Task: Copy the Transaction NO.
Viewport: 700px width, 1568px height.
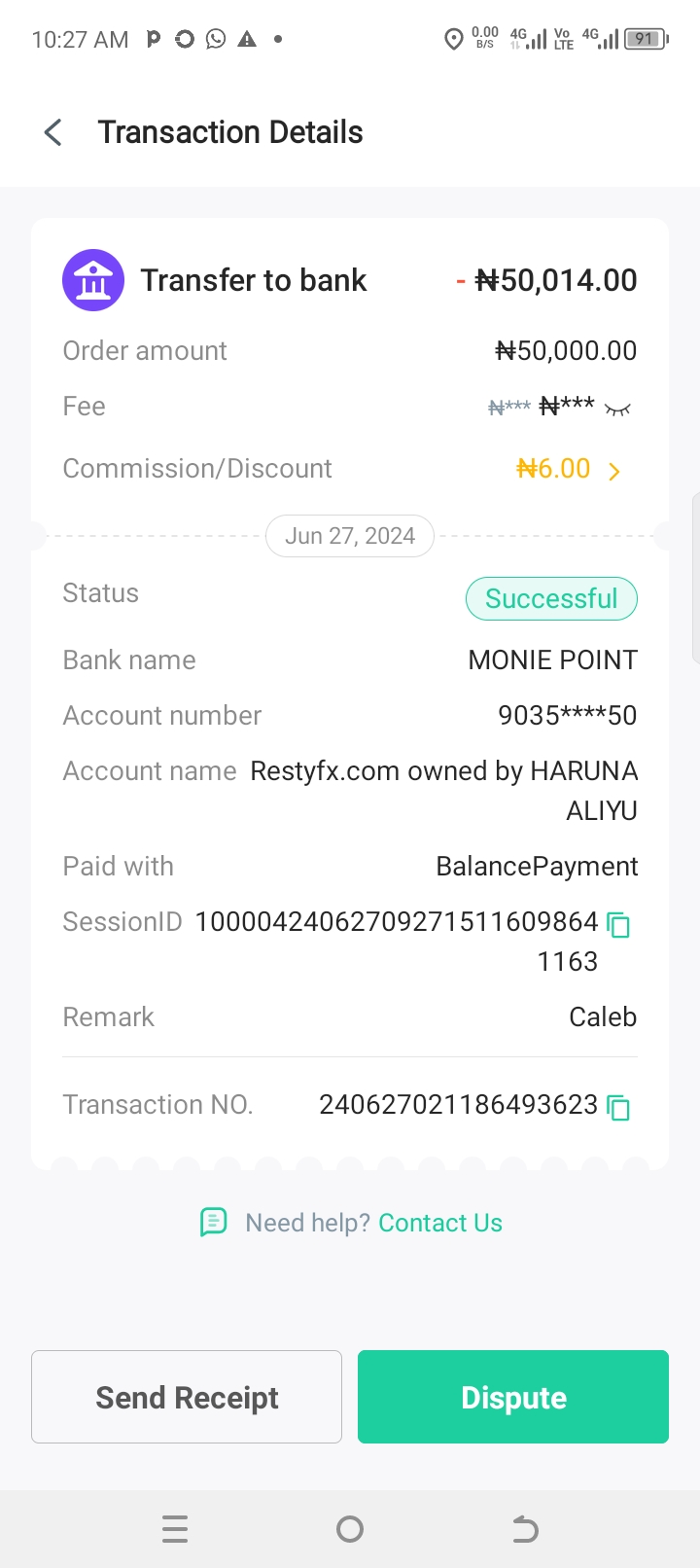Action: coord(618,1107)
